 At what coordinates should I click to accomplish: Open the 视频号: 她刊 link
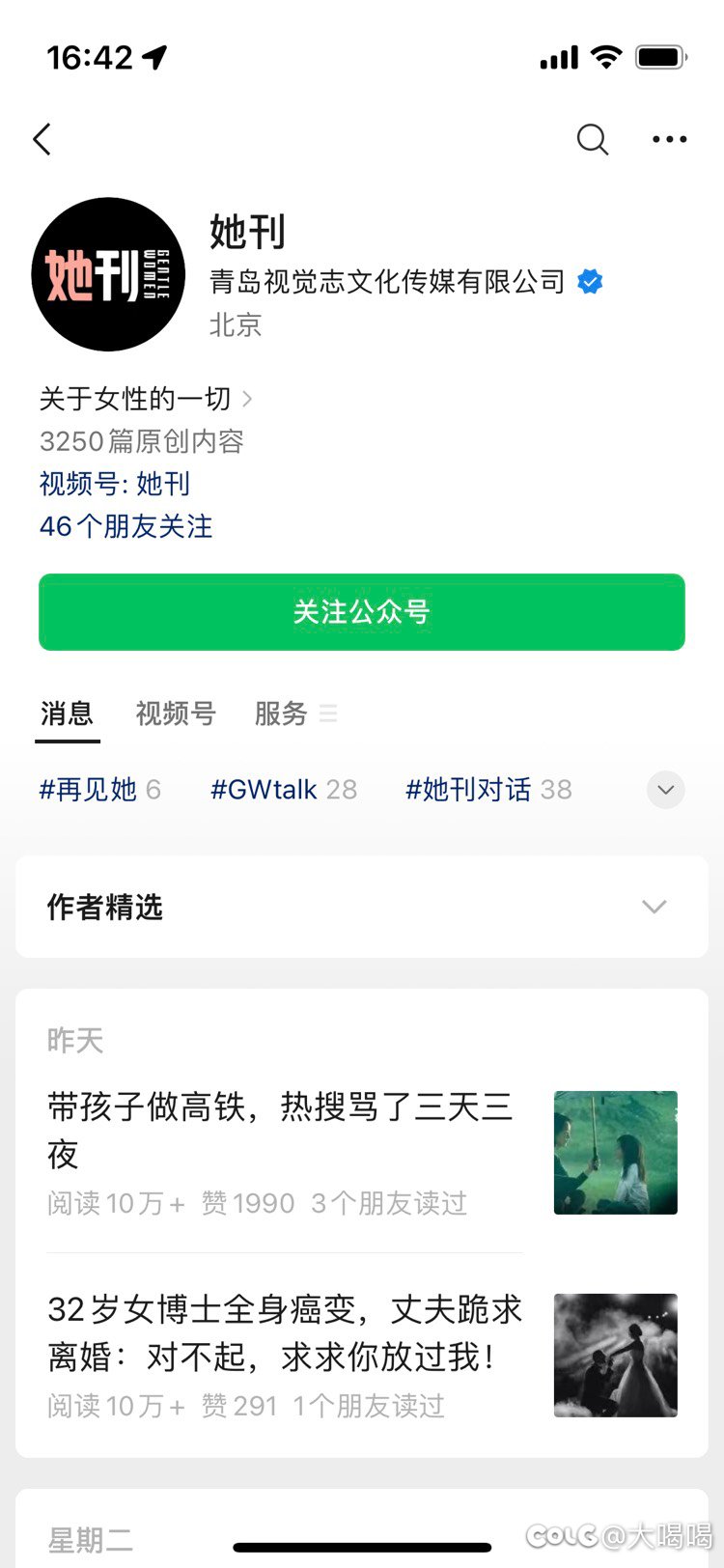pyautogui.click(x=115, y=483)
